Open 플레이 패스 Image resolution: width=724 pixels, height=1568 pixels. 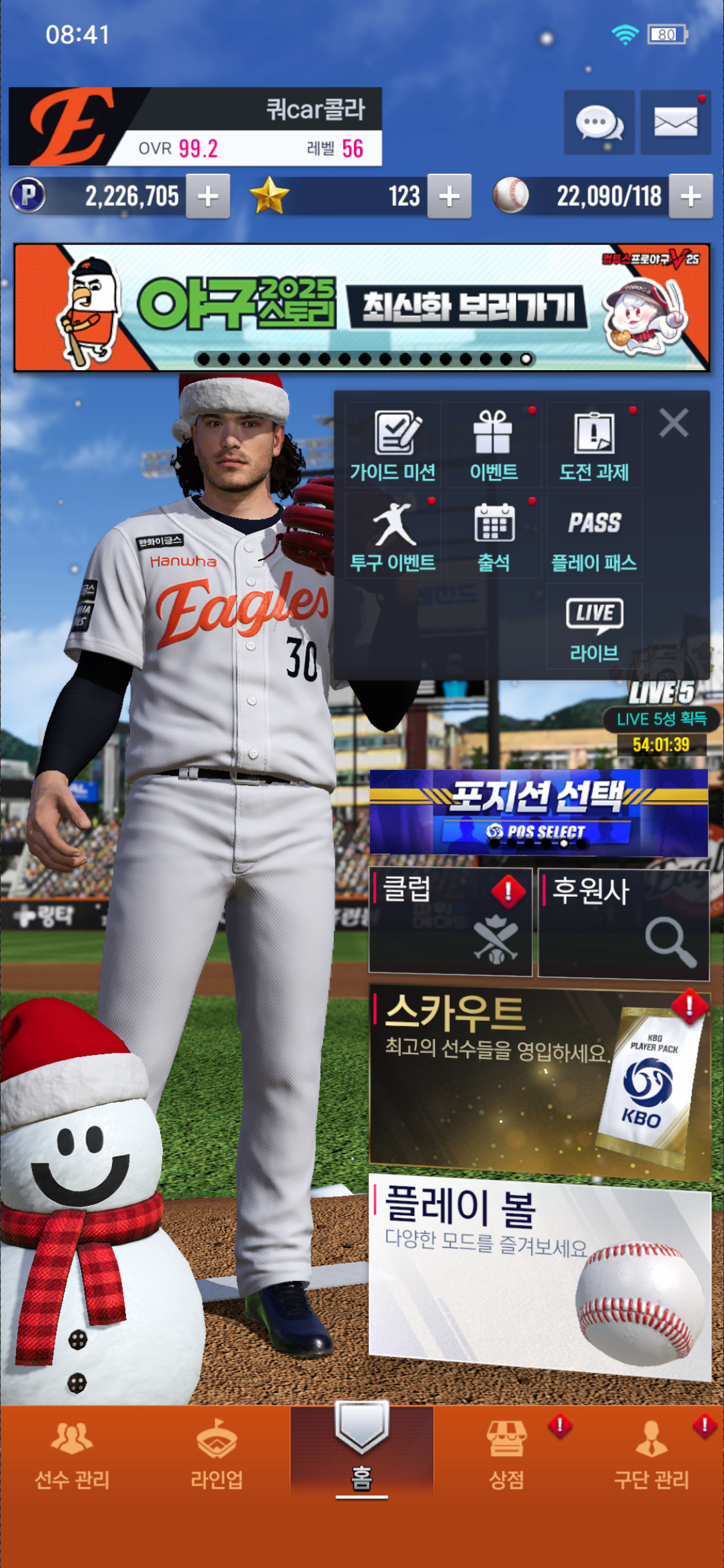594,536
